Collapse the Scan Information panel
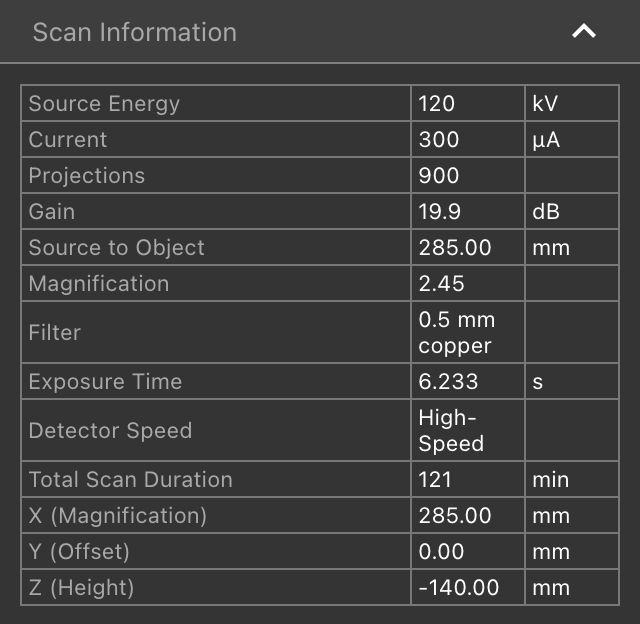Screen dimensions: 640x624 click(x=584, y=31)
